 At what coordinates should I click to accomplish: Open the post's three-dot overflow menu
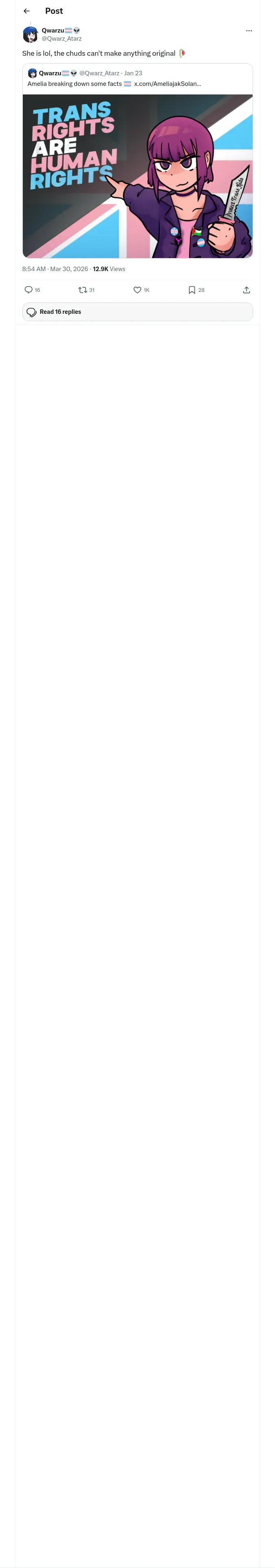click(249, 31)
